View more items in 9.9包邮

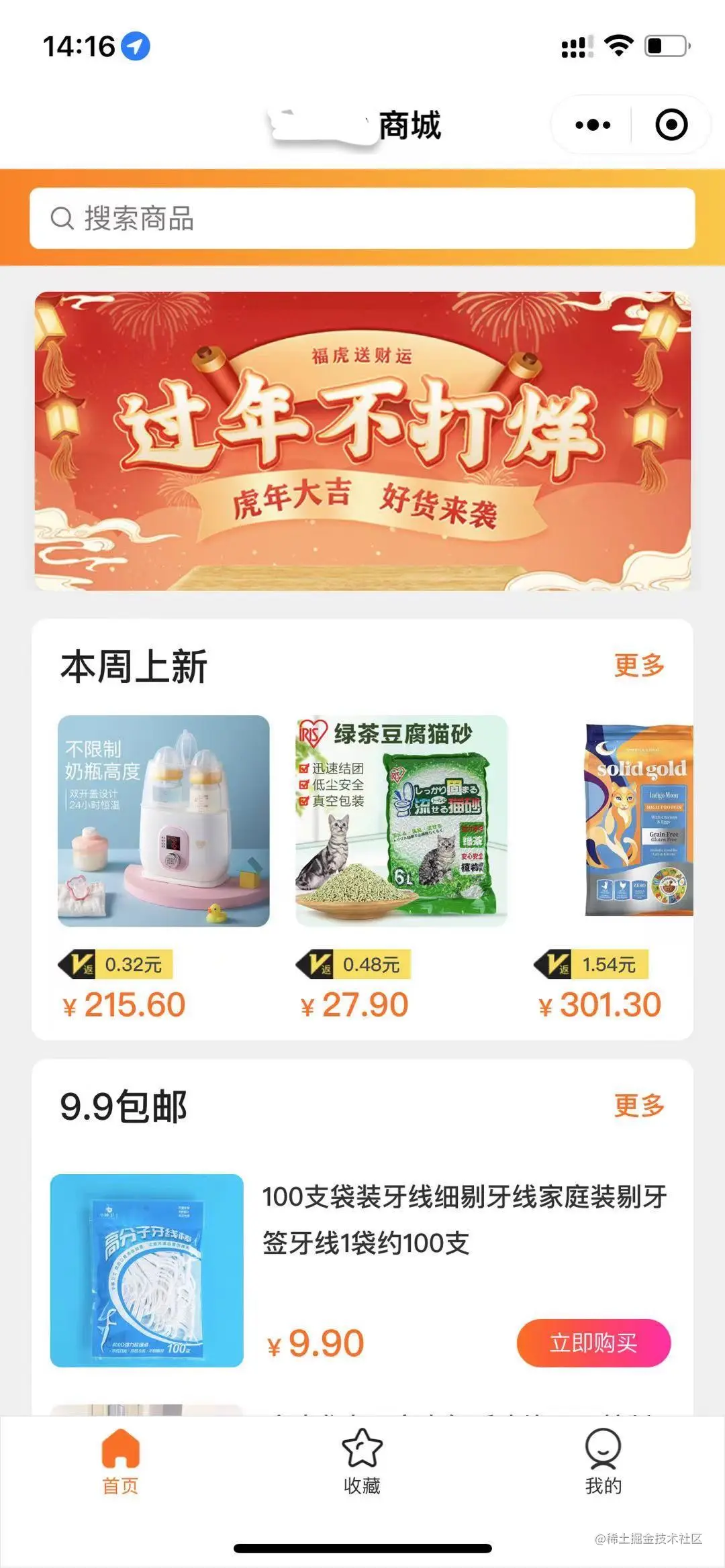[638, 1105]
